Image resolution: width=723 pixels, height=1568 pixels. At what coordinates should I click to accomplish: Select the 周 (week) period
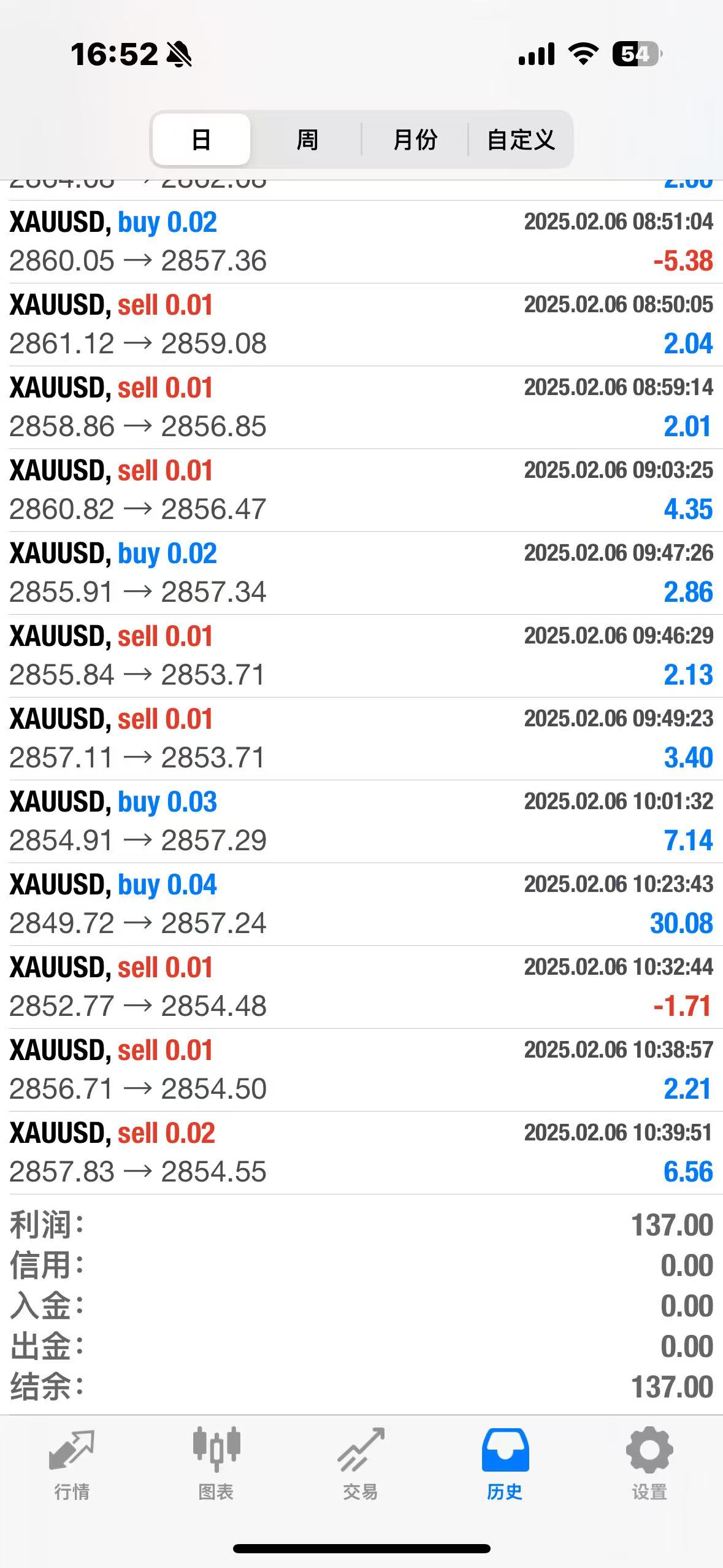[307, 140]
